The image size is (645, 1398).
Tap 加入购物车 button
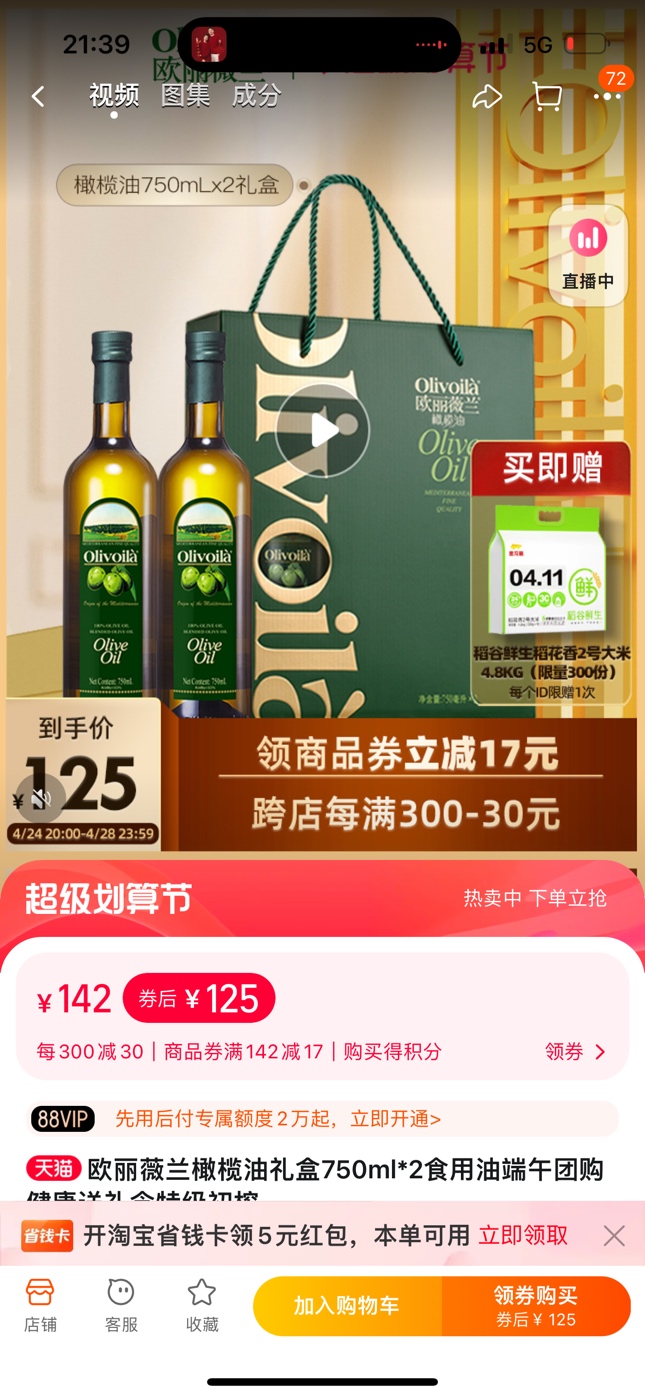(346, 1306)
